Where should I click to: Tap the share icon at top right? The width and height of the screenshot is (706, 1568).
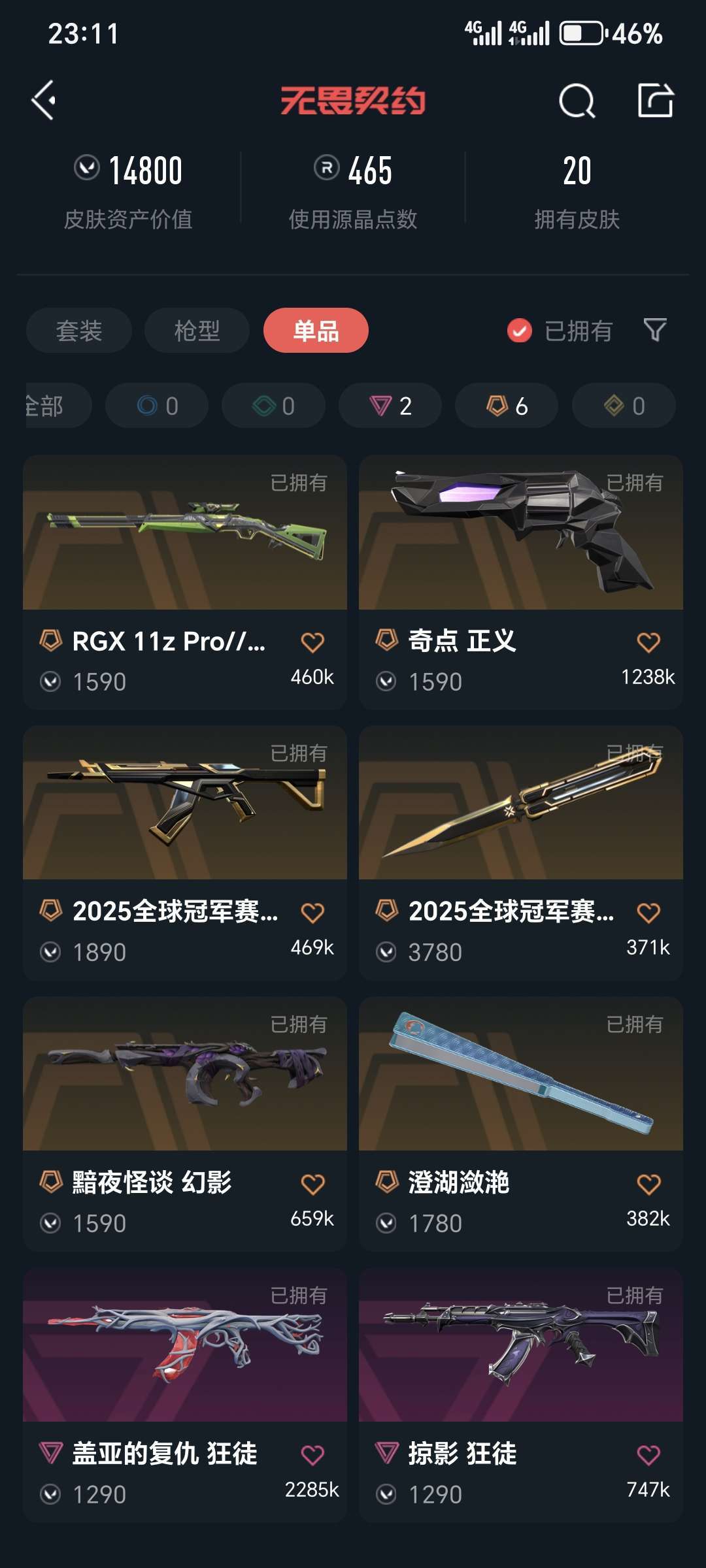pos(656,101)
